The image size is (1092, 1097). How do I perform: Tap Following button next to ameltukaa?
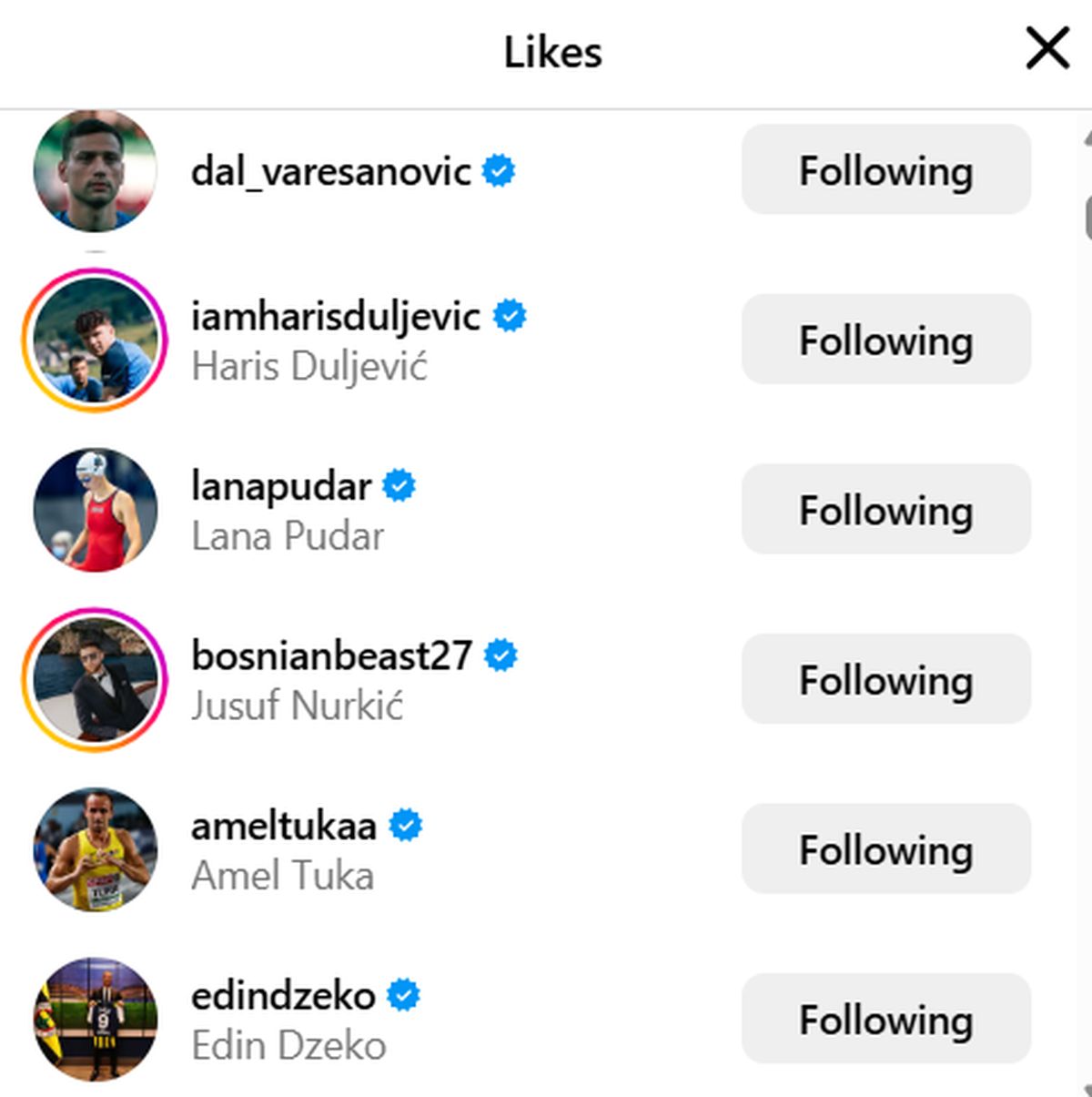(885, 849)
